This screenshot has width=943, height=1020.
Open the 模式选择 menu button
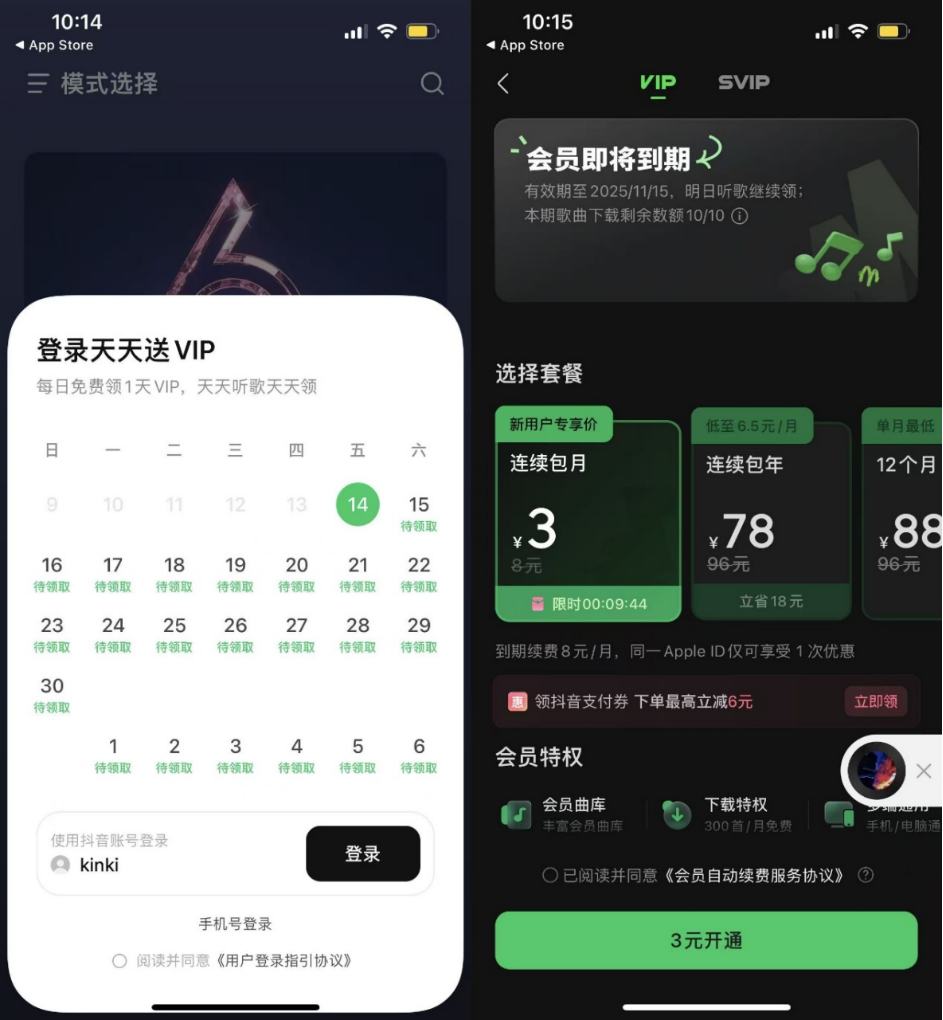(39, 84)
